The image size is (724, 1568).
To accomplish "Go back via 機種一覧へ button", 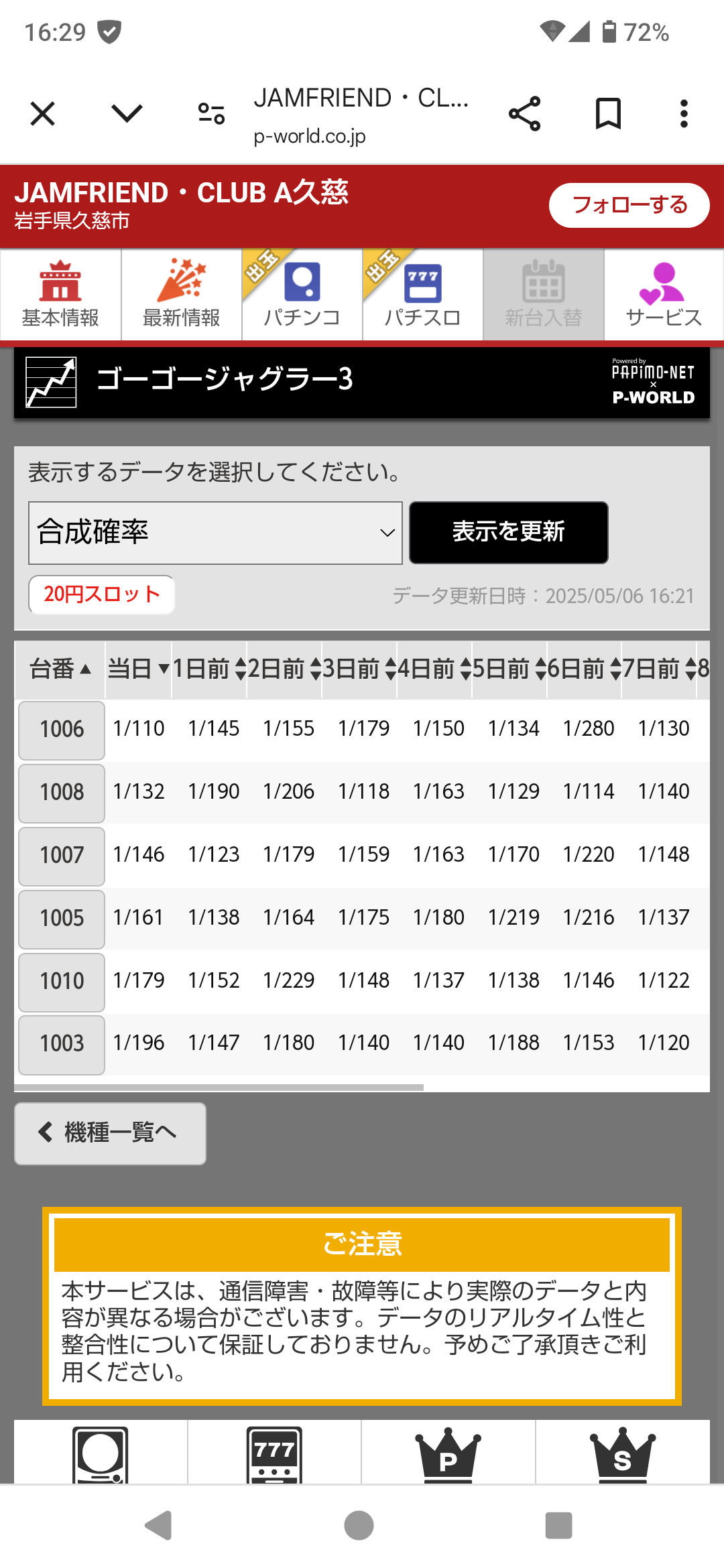I will point(110,1133).
